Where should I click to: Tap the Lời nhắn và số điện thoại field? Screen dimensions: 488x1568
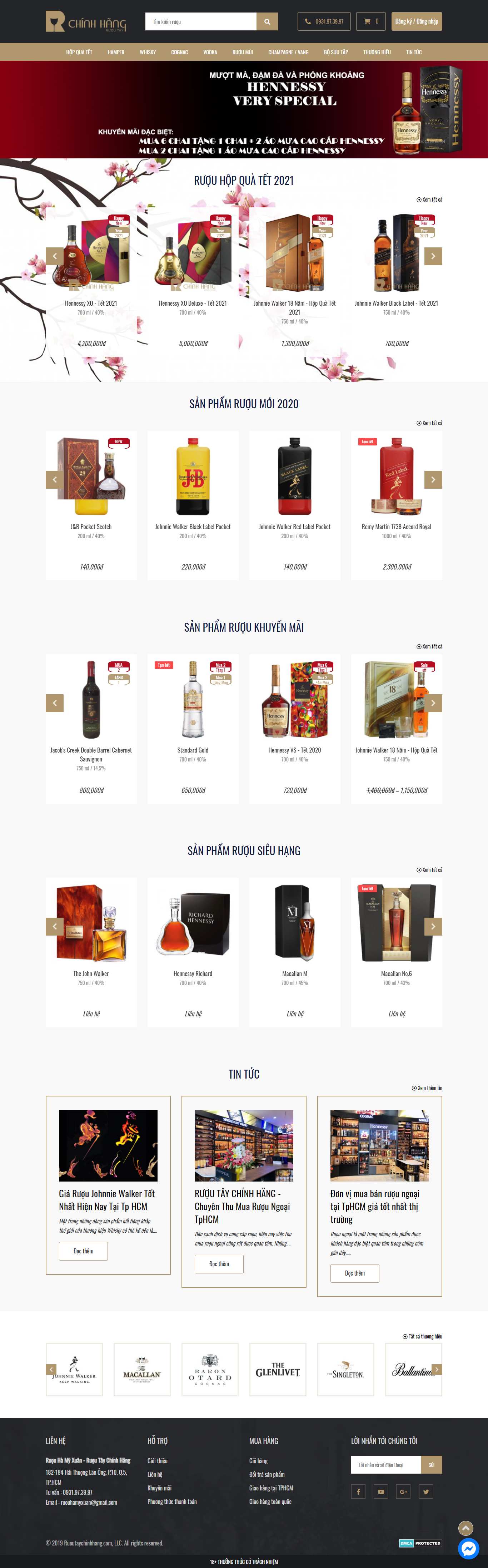(385, 1465)
